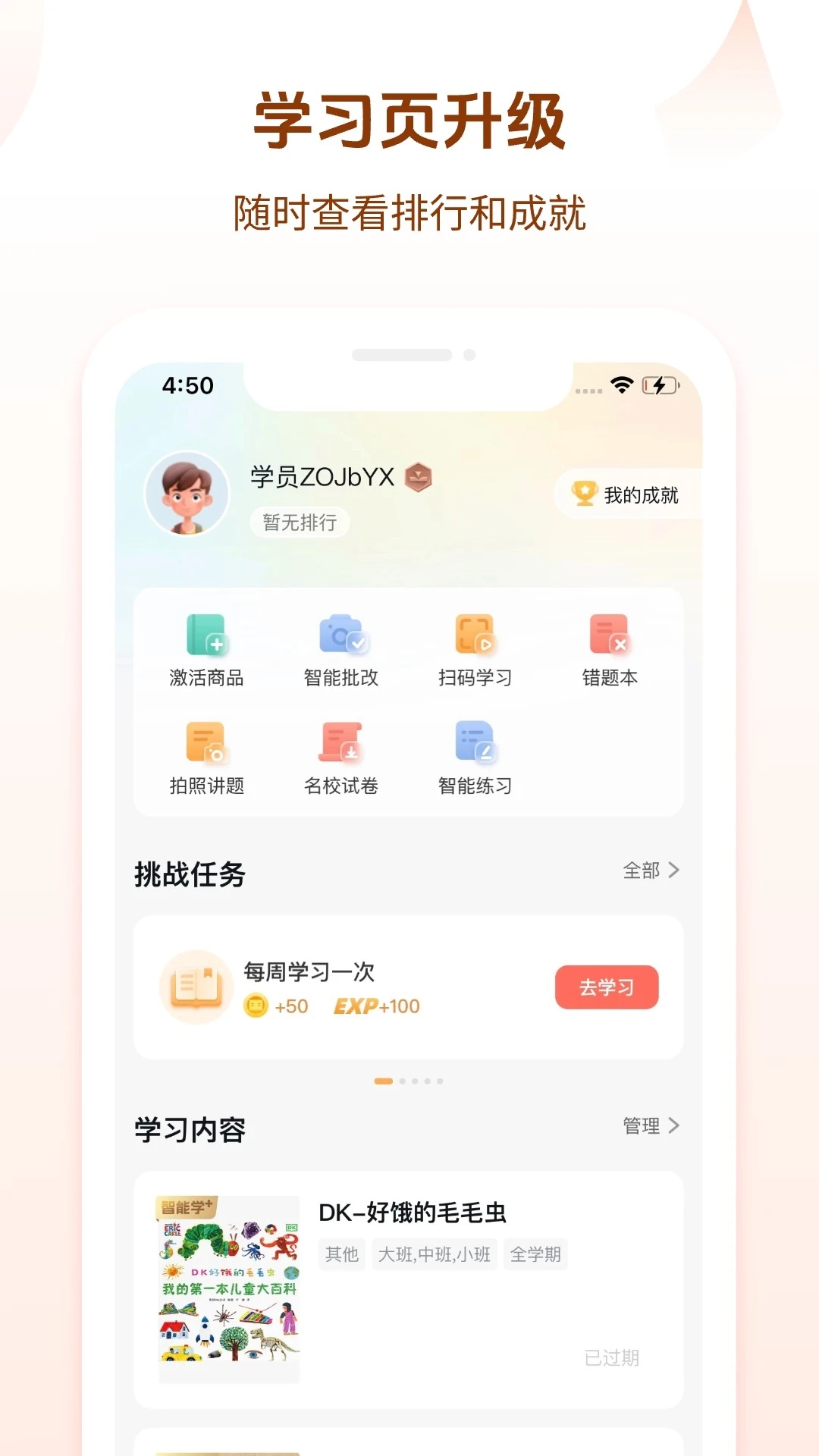Toggle the 全学期 semester chip

pos(535,1254)
